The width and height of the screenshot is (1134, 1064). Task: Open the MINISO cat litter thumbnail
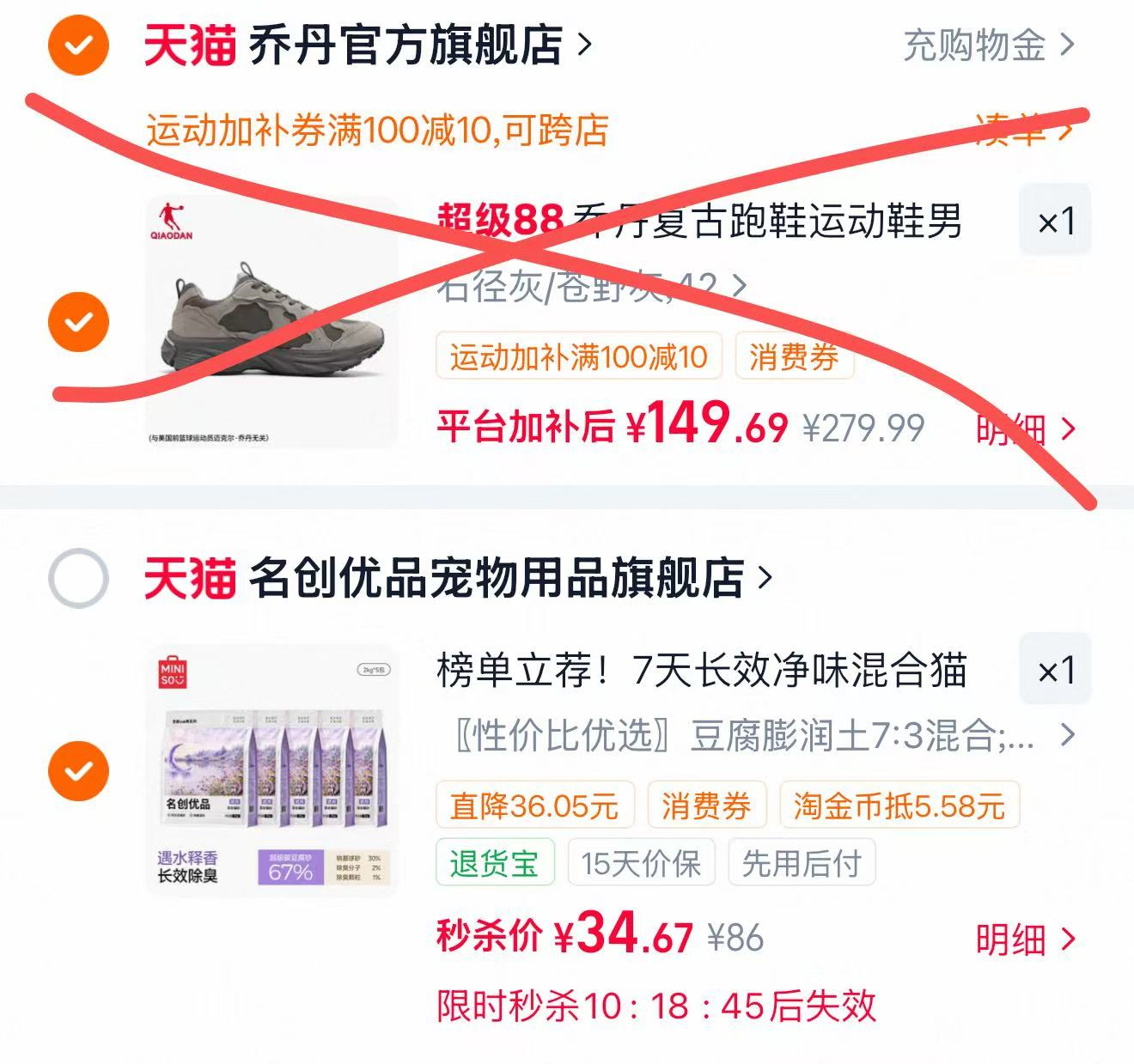(271, 771)
